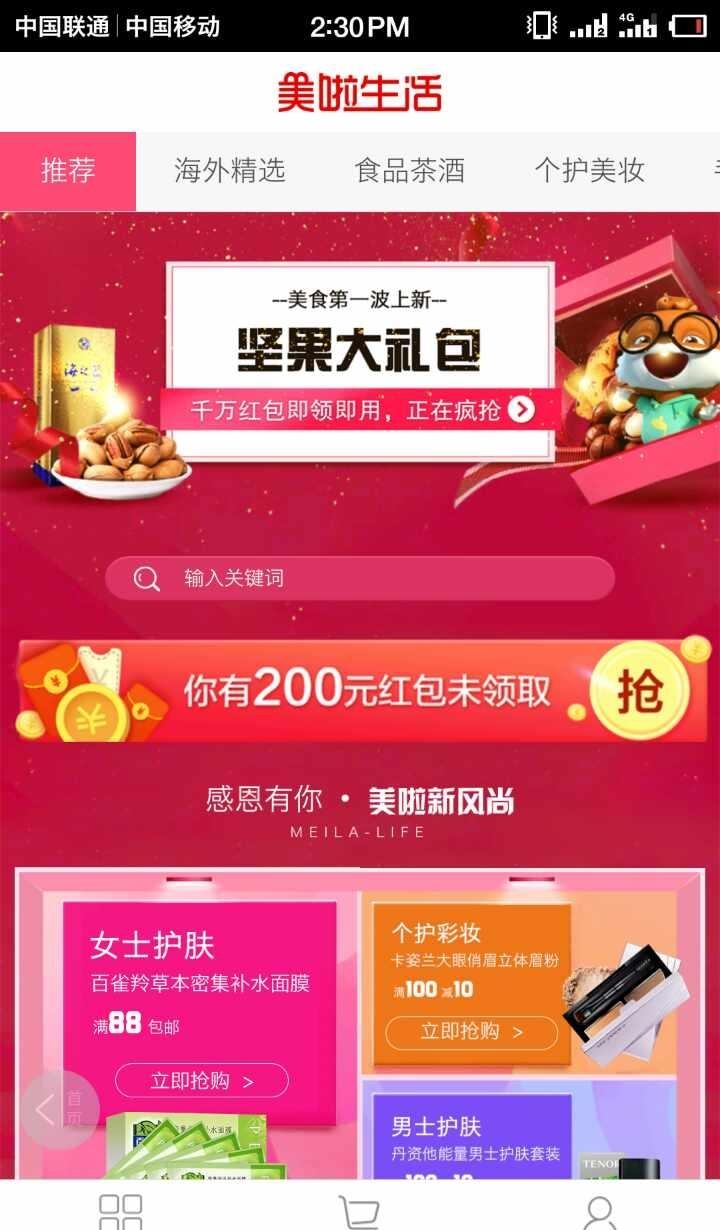The width and height of the screenshot is (720, 1230).
Task: Open the 海外精选 tab
Action: pos(230,171)
